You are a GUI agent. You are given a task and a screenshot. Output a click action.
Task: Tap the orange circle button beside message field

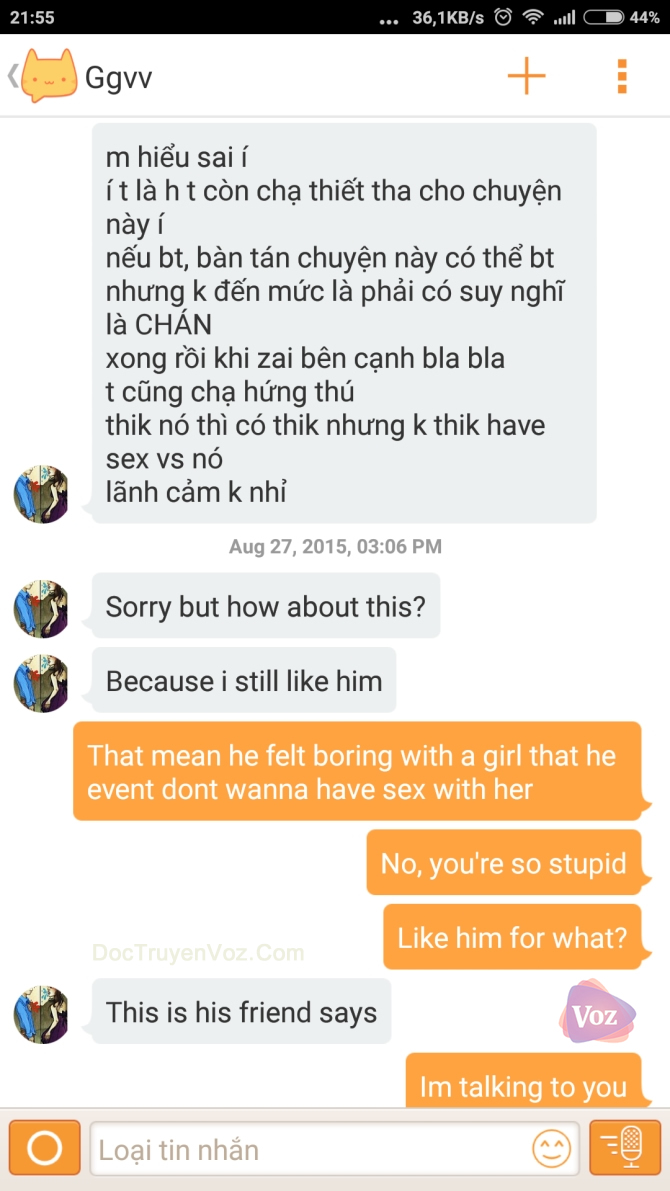tap(44, 1148)
